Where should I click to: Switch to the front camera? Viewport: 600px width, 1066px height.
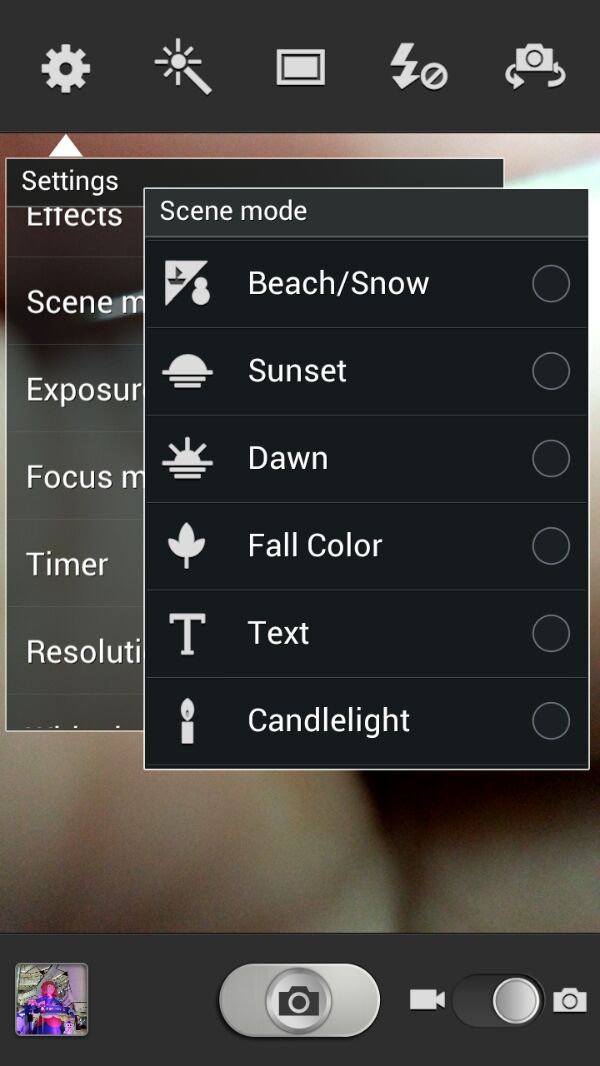(535, 68)
